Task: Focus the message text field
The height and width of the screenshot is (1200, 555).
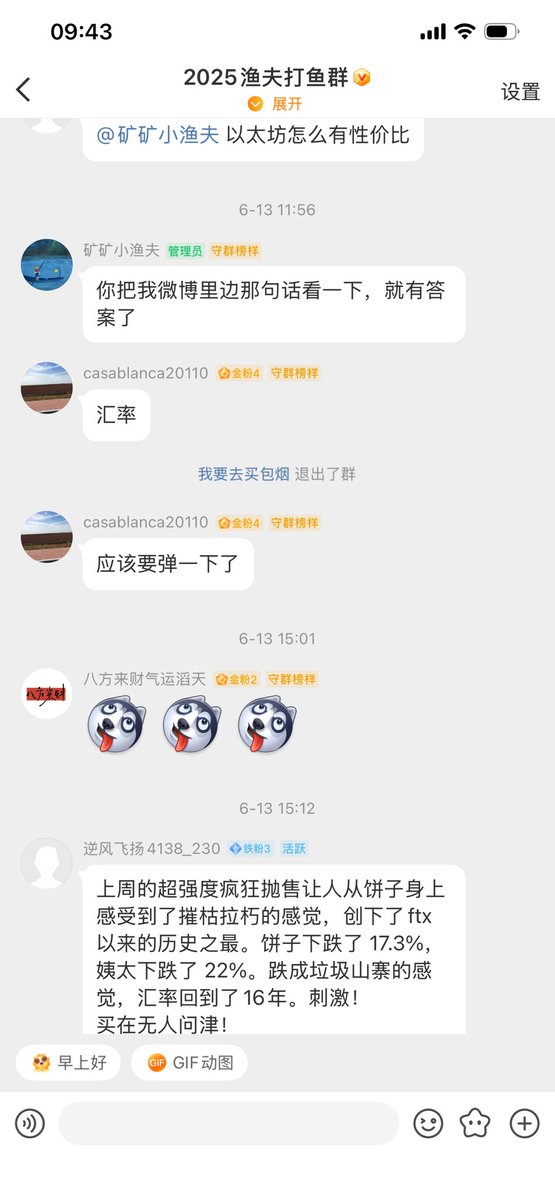Action: 229,1123
